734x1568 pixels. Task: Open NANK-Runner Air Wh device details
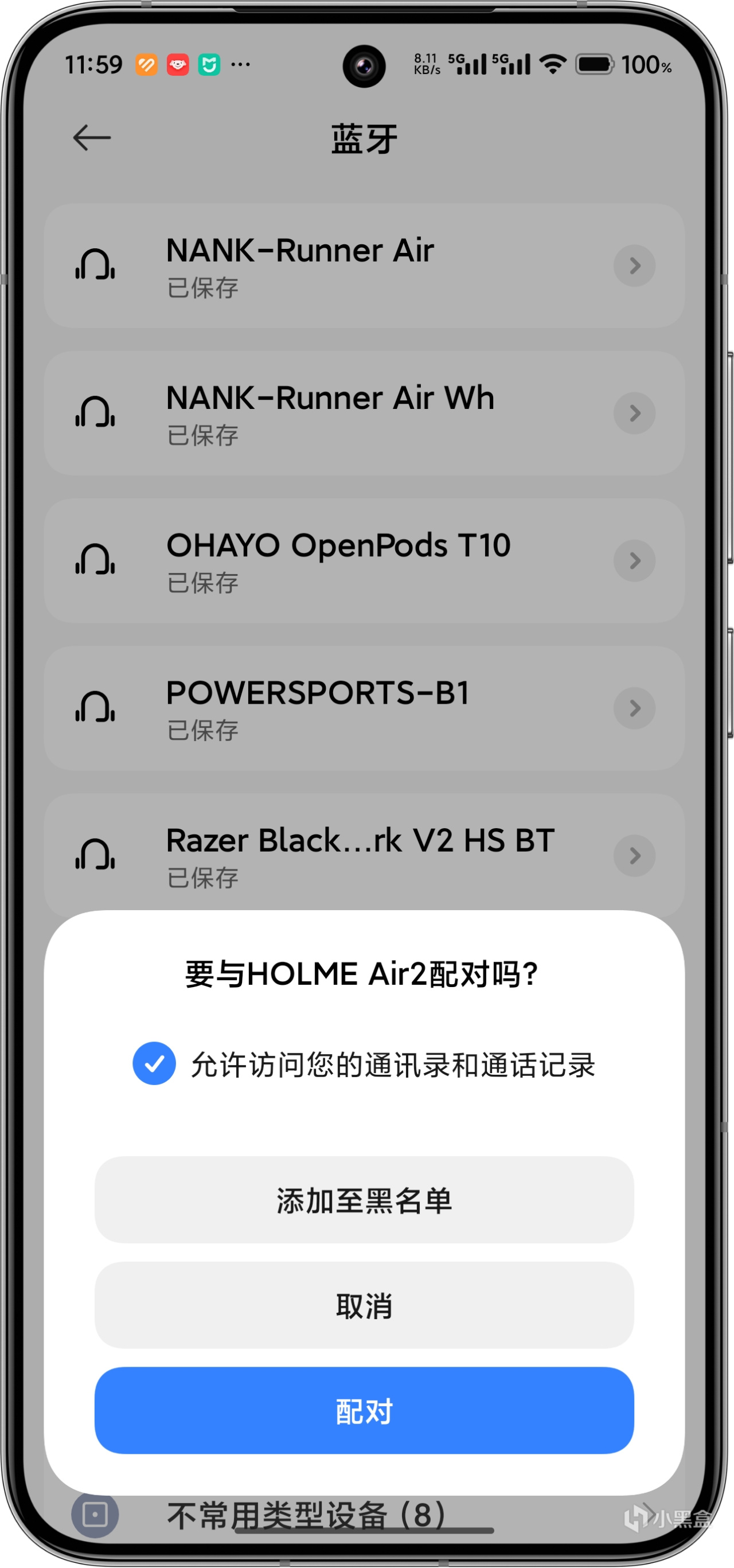coord(634,413)
